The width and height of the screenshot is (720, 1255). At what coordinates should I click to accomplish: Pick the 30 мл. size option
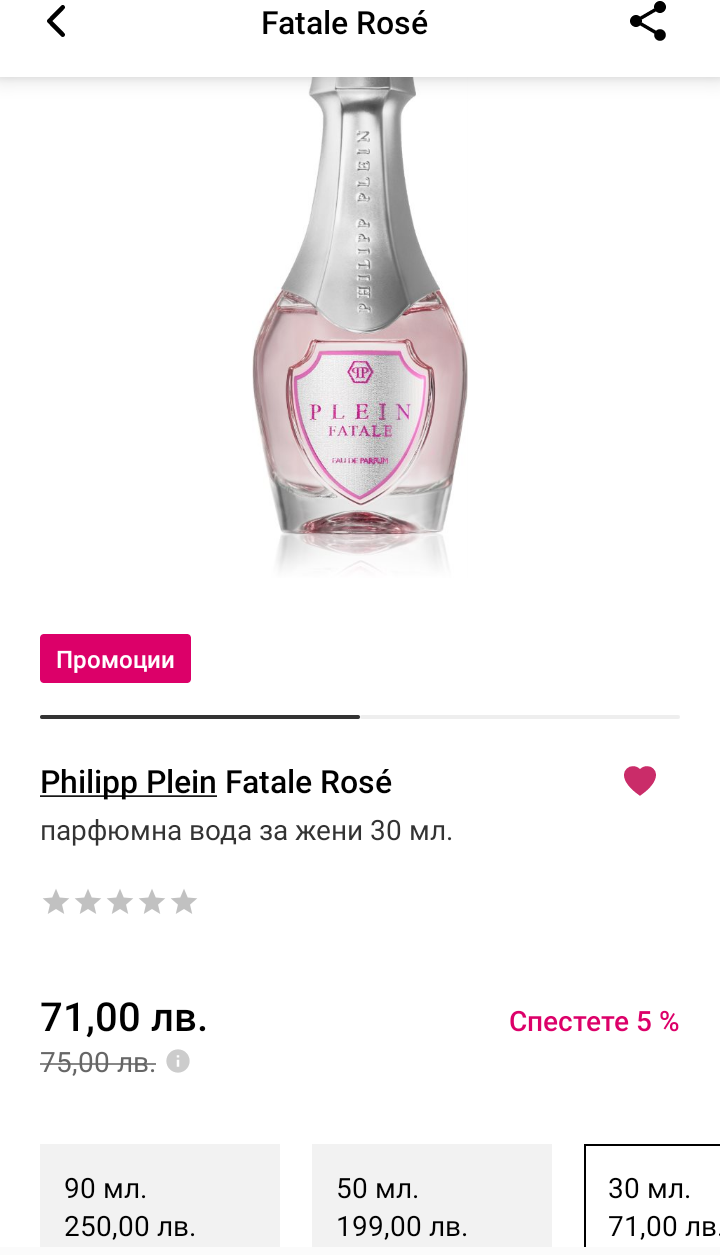click(x=652, y=1197)
